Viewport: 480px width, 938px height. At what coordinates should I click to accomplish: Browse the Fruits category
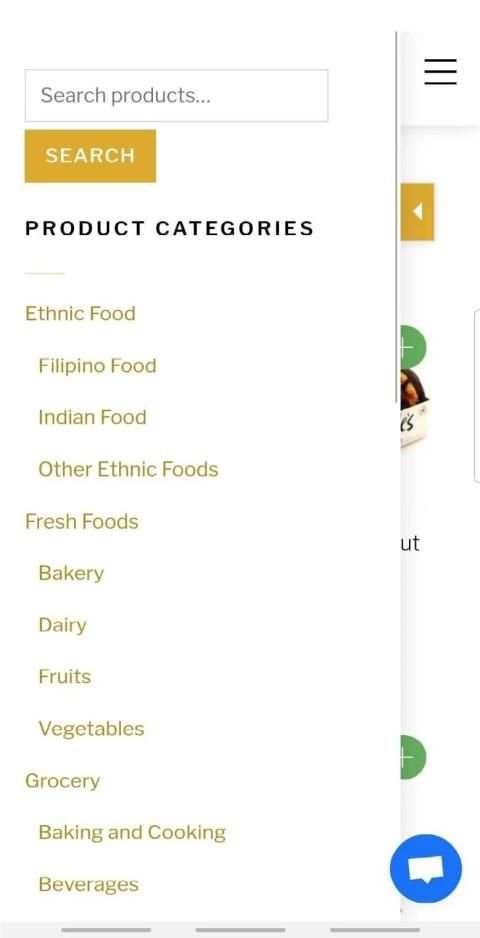(65, 677)
